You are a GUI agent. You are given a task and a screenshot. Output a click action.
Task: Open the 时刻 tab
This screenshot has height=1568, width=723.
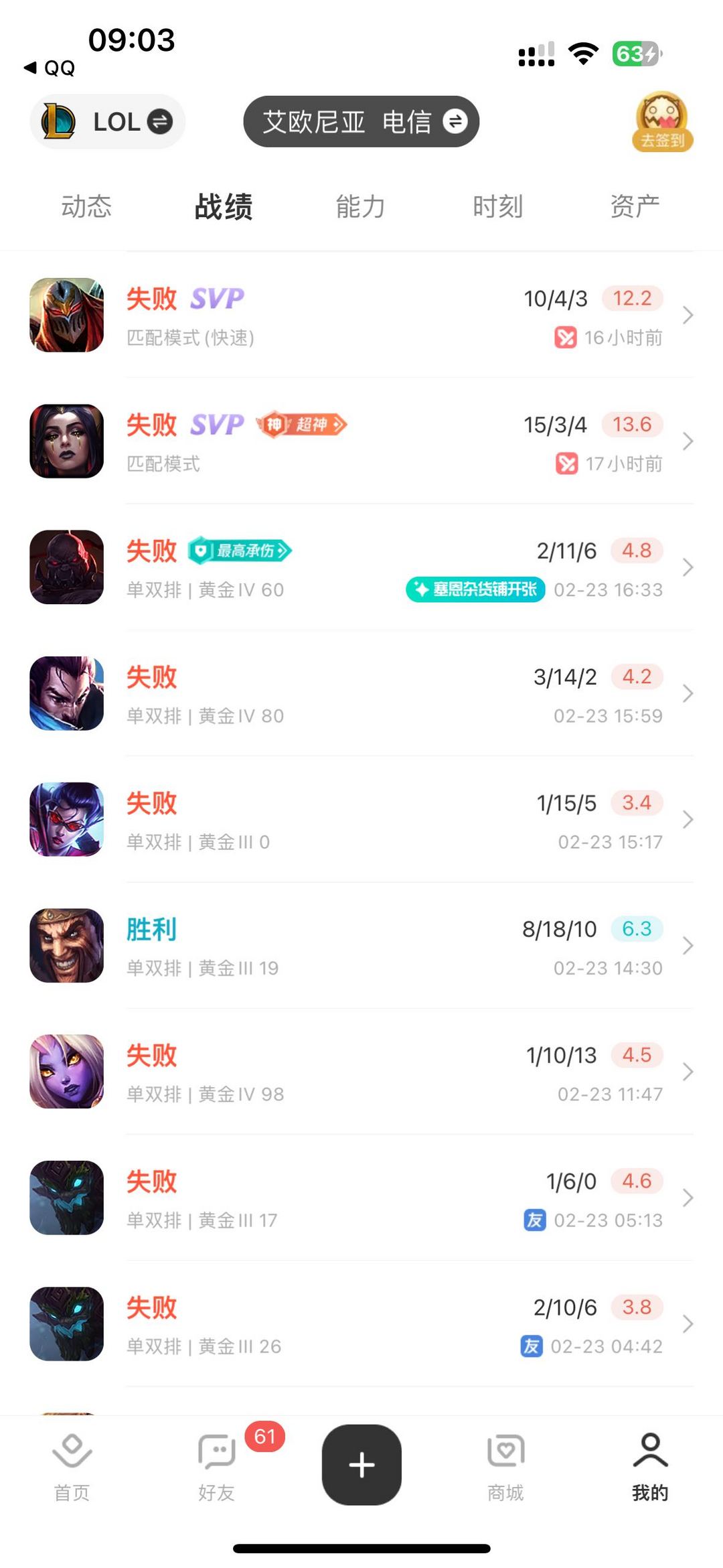tap(497, 206)
